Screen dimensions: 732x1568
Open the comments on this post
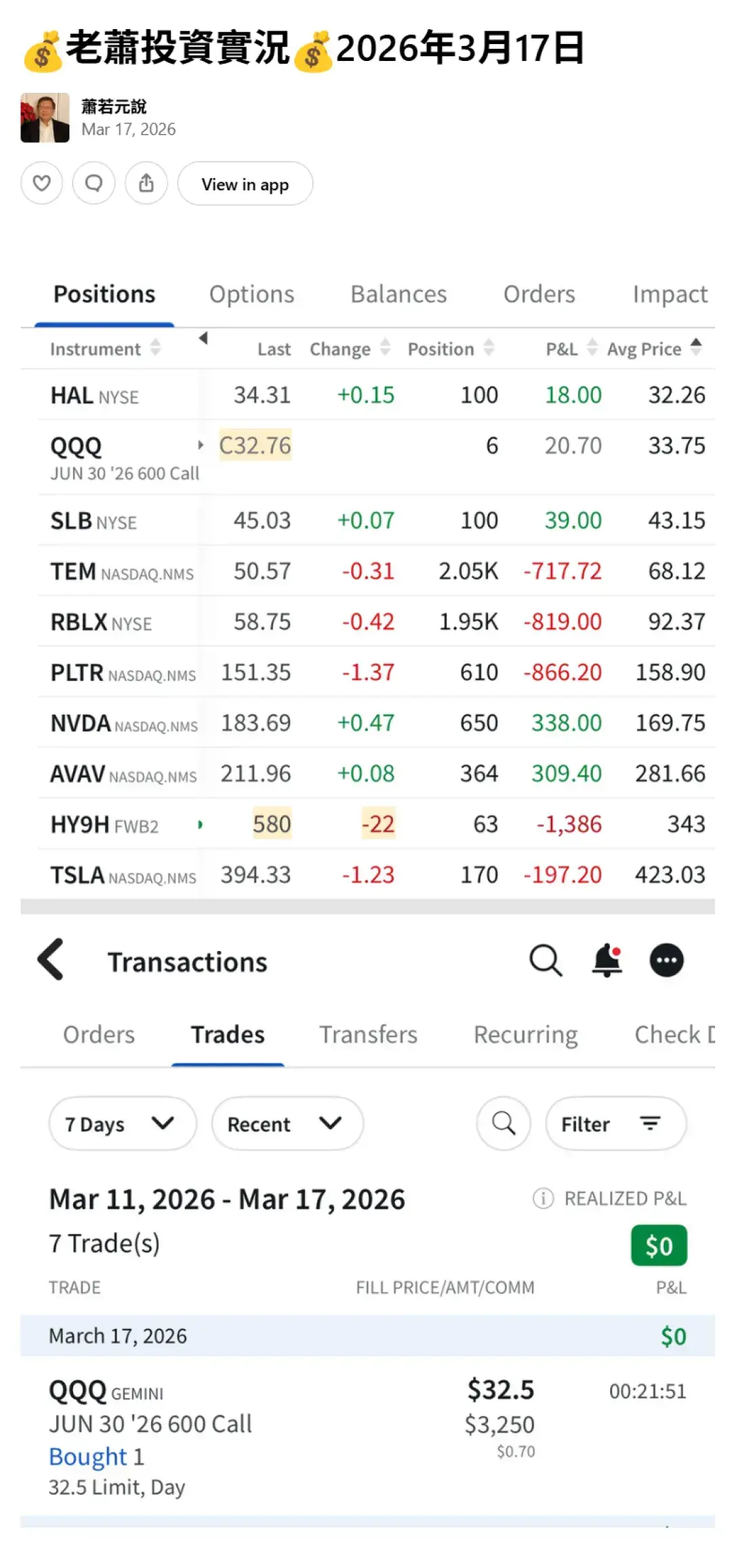coord(94,184)
